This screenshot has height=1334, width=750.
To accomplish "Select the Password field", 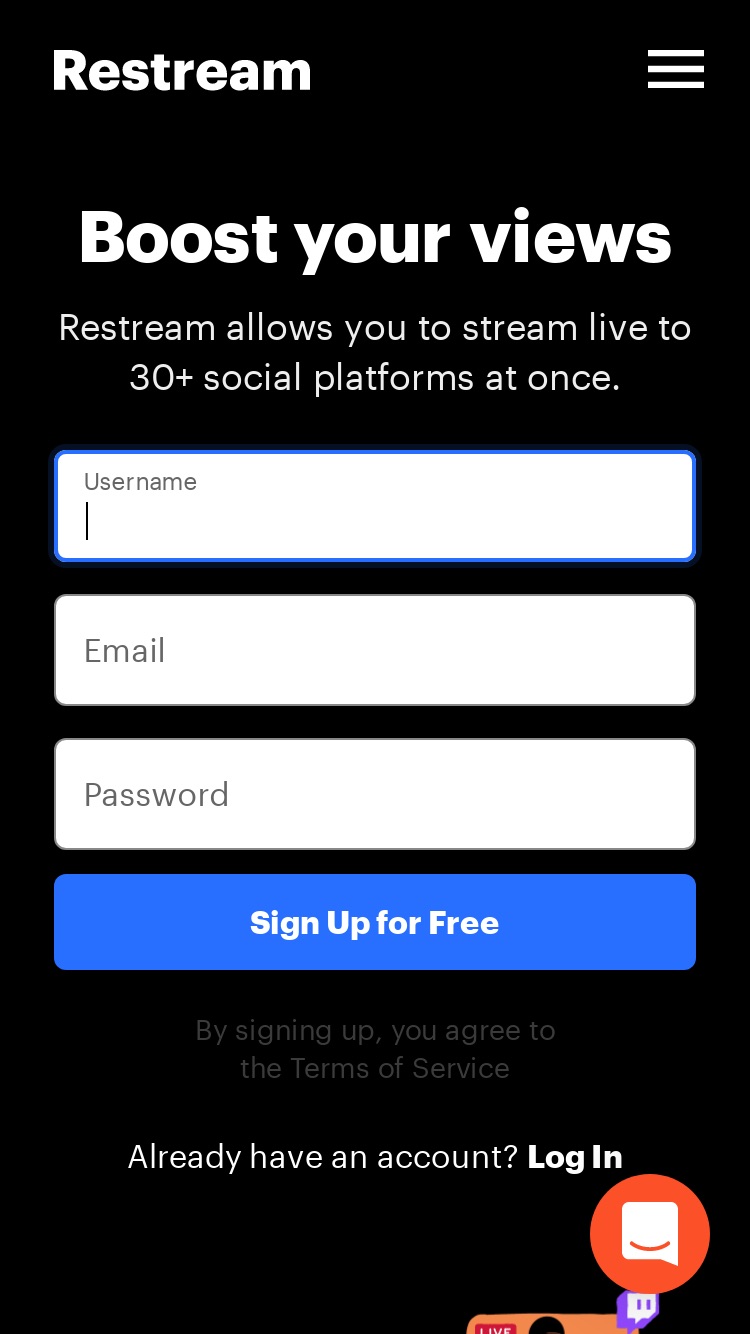I will pyautogui.click(x=375, y=794).
